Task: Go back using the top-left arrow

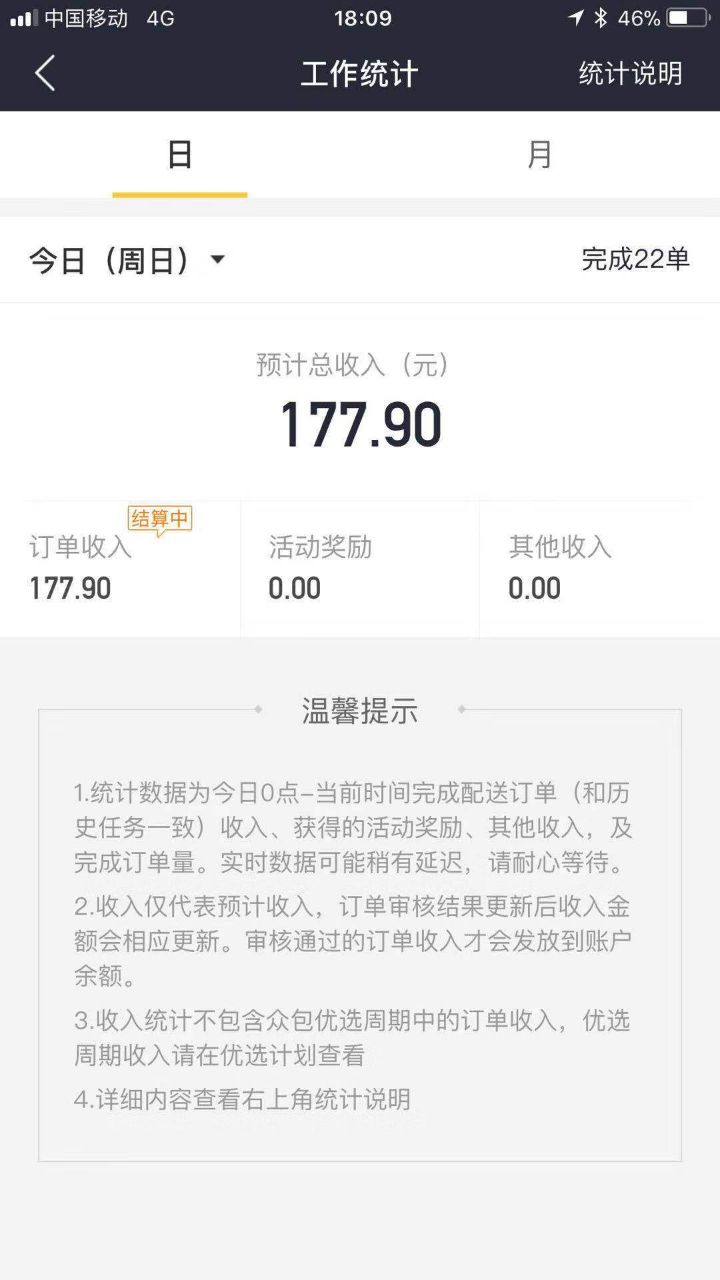Action: click(45, 74)
